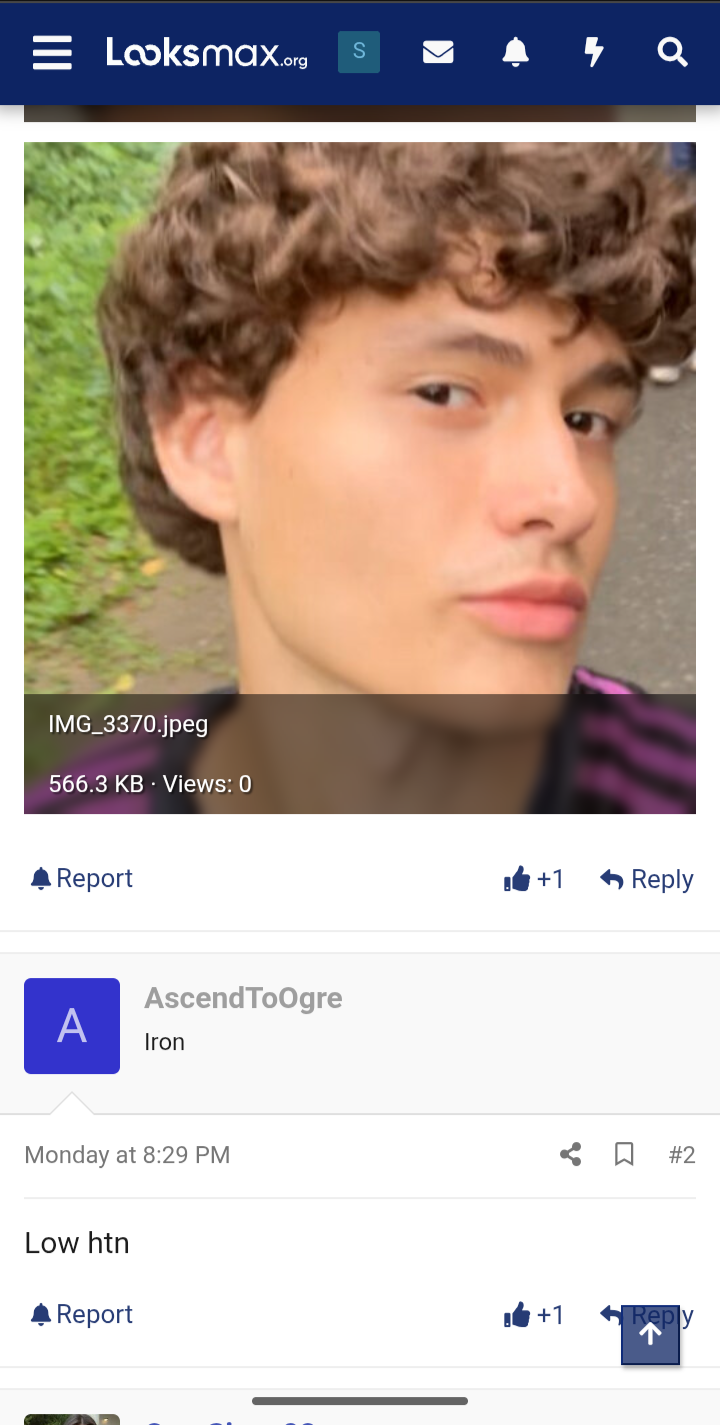Viewport: 720px width, 1425px height.
Task: Open the account avatar S menu
Action: [359, 52]
